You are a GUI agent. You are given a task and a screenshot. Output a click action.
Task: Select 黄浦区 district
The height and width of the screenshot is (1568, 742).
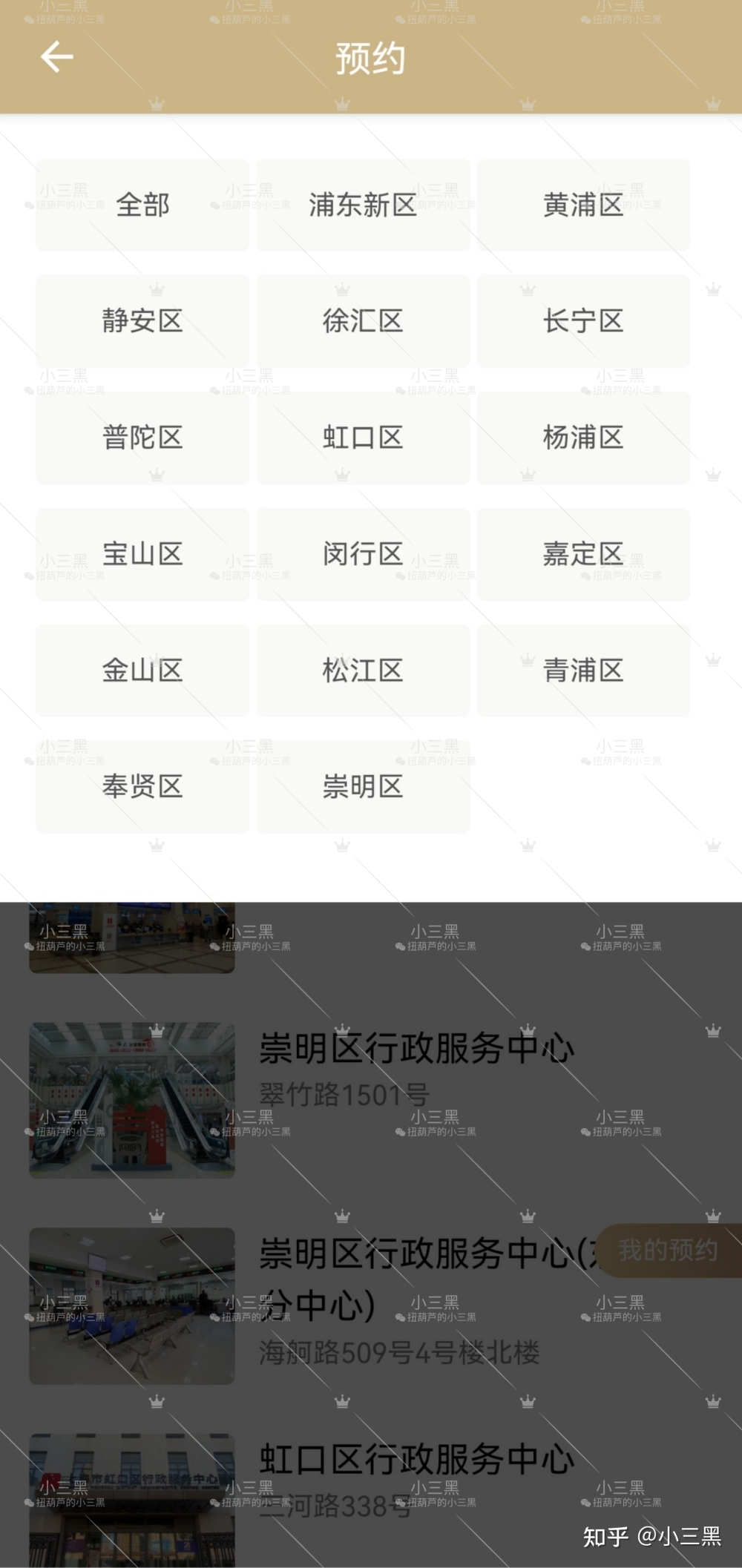coord(583,205)
